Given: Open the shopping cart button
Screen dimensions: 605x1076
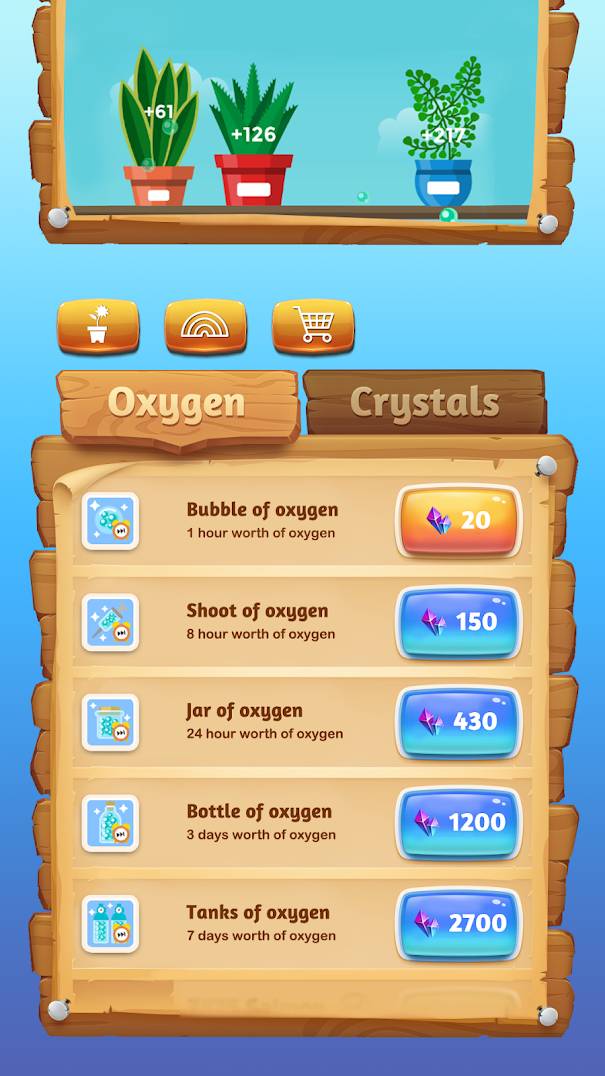Looking at the screenshot, I should click(313, 325).
